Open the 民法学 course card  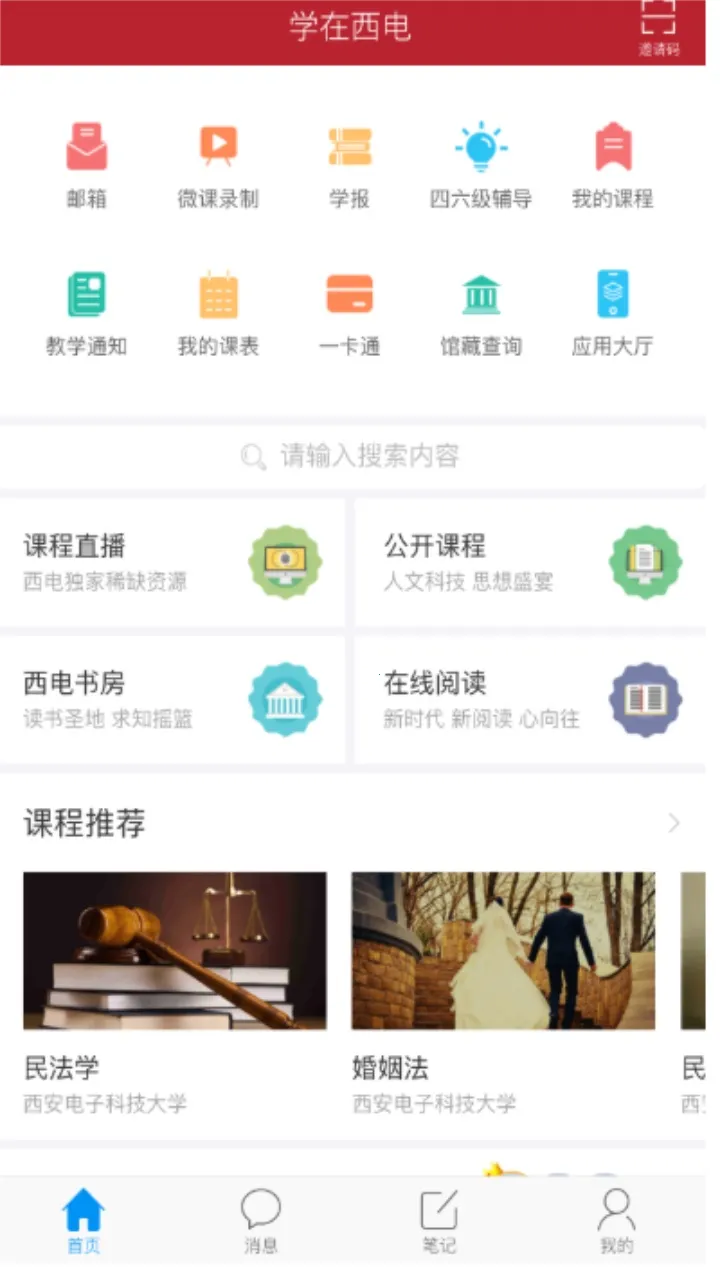[x=175, y=990]
